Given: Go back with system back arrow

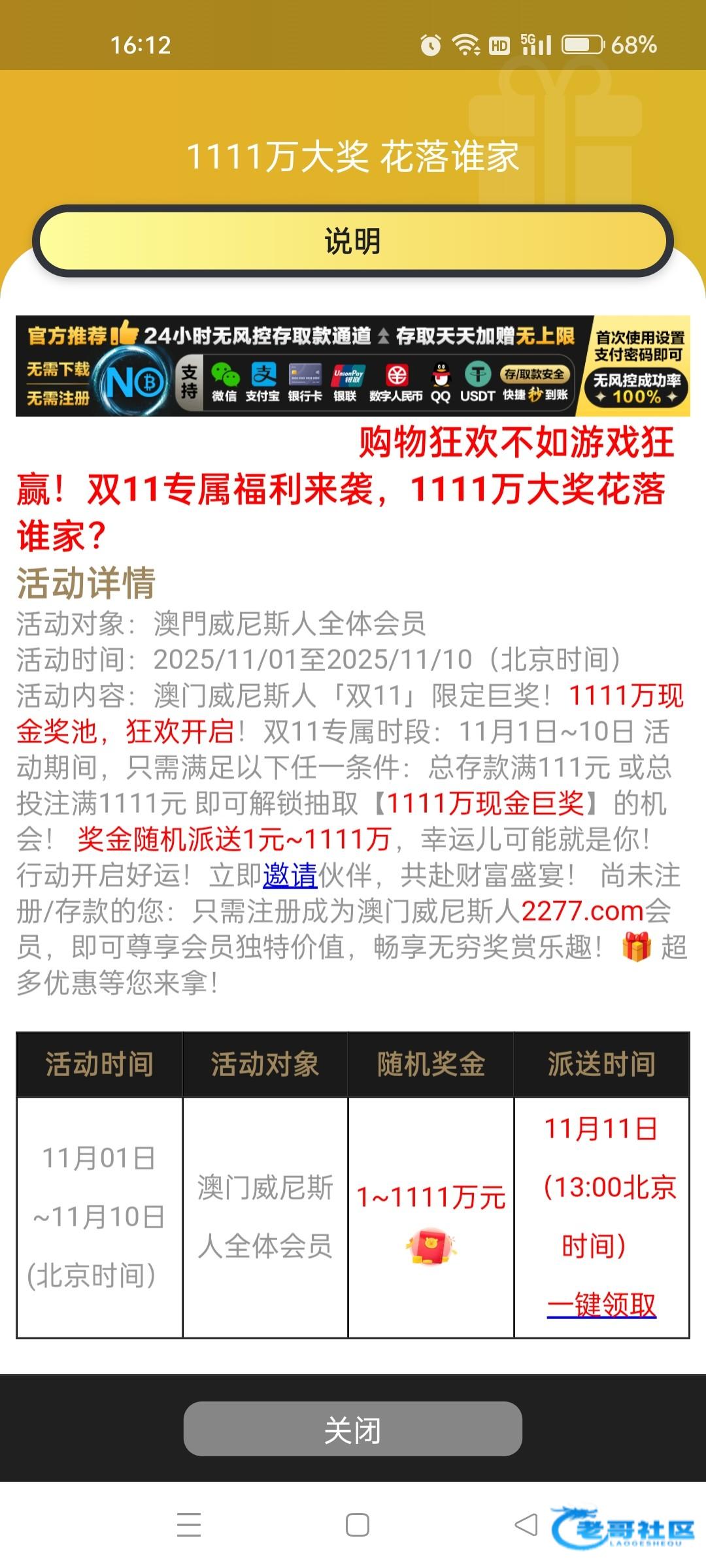Looking at the screenshot, I should pyautogui.click(x=526, y=1524).
